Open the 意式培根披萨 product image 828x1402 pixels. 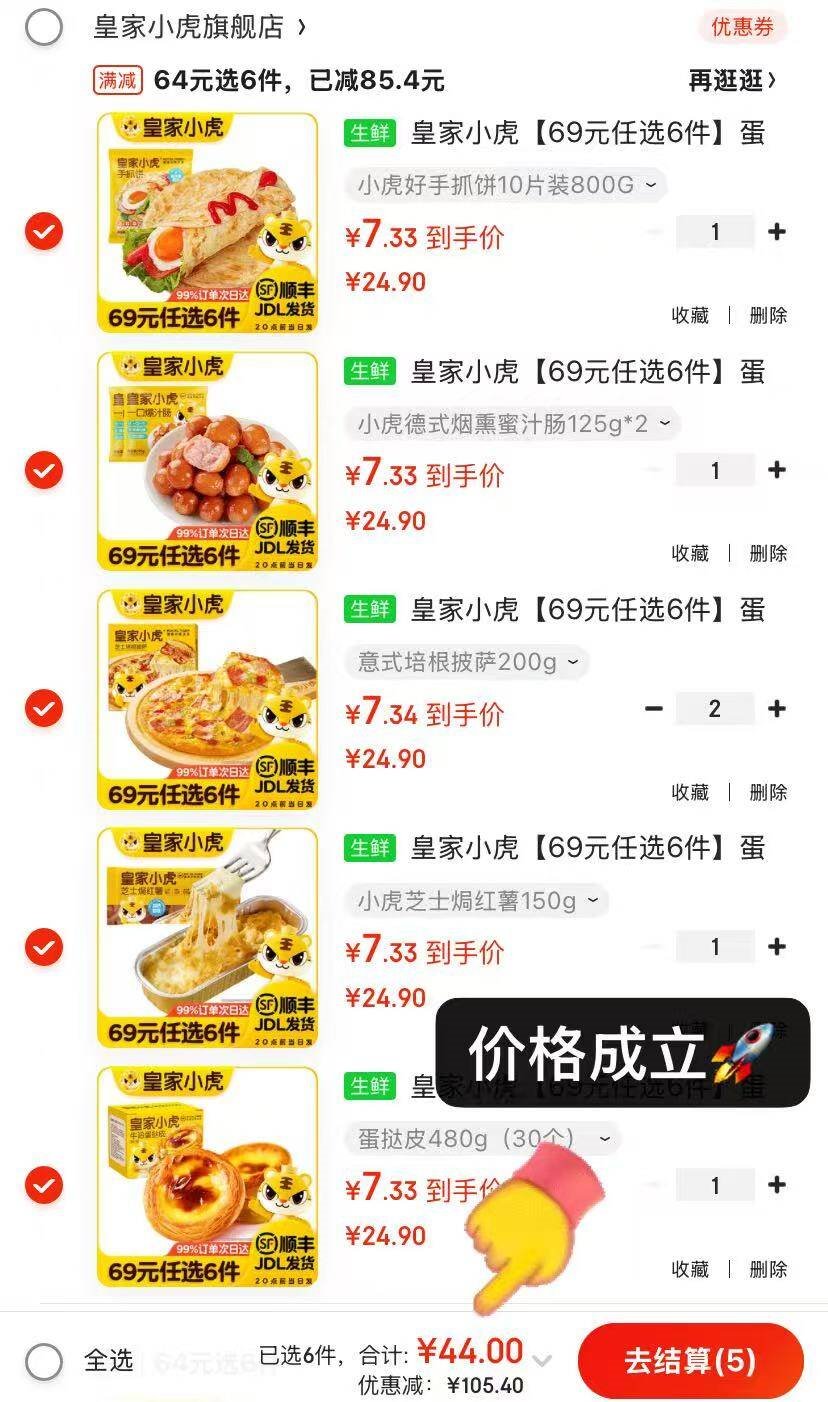(x=207, y=700)
